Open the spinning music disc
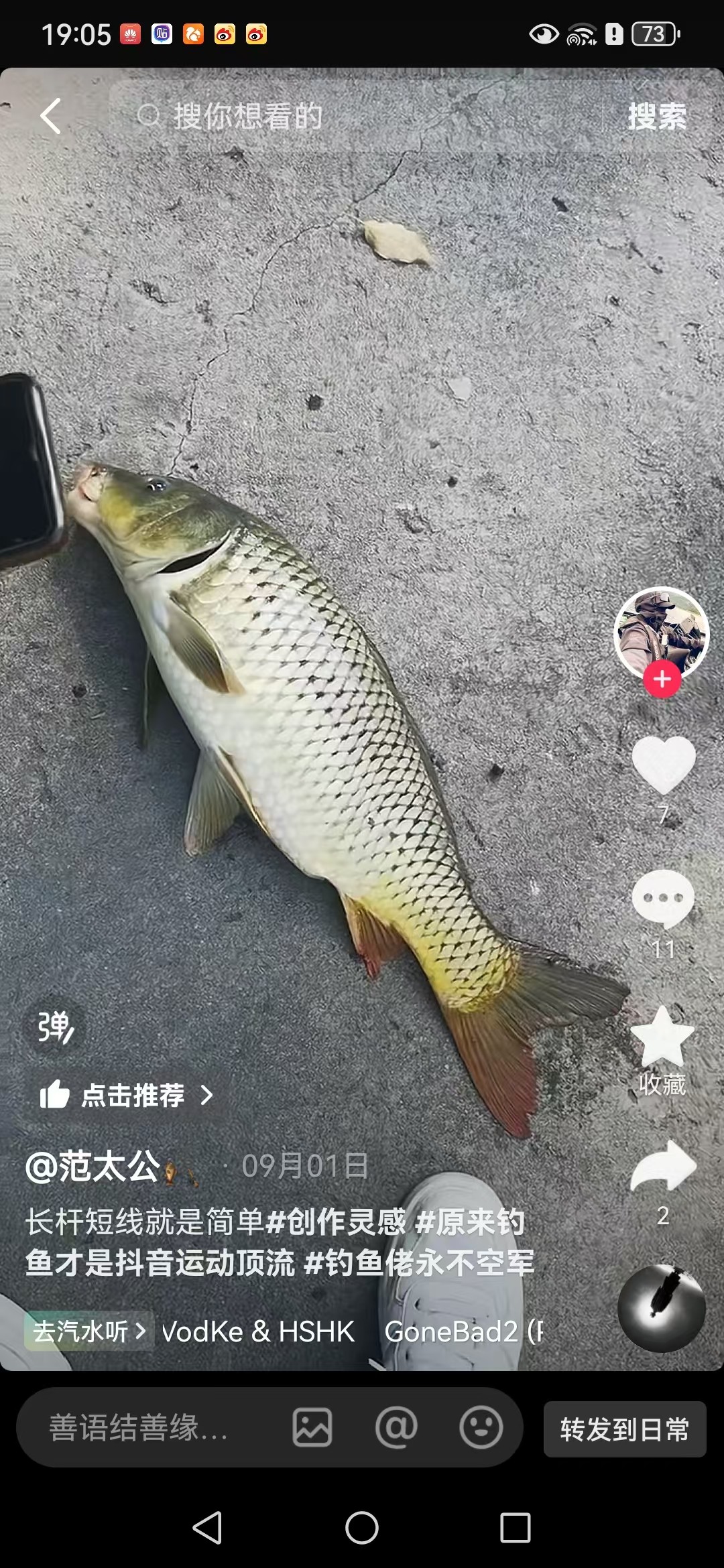 tap(661, 1309)
